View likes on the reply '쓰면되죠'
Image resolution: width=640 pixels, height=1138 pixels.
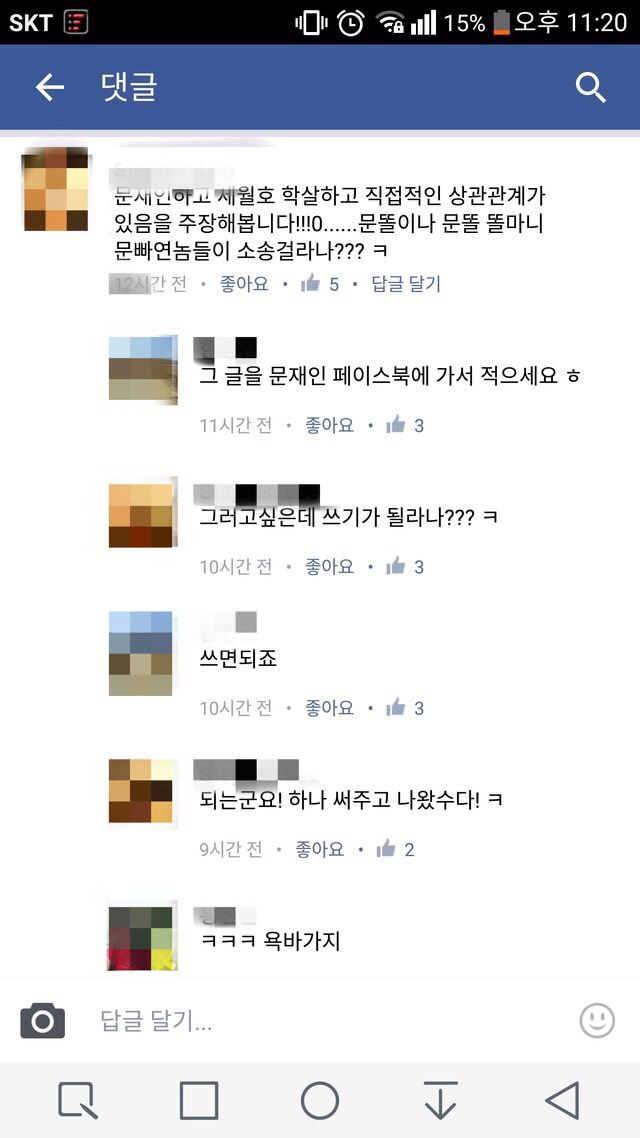[x=406, y=708]
